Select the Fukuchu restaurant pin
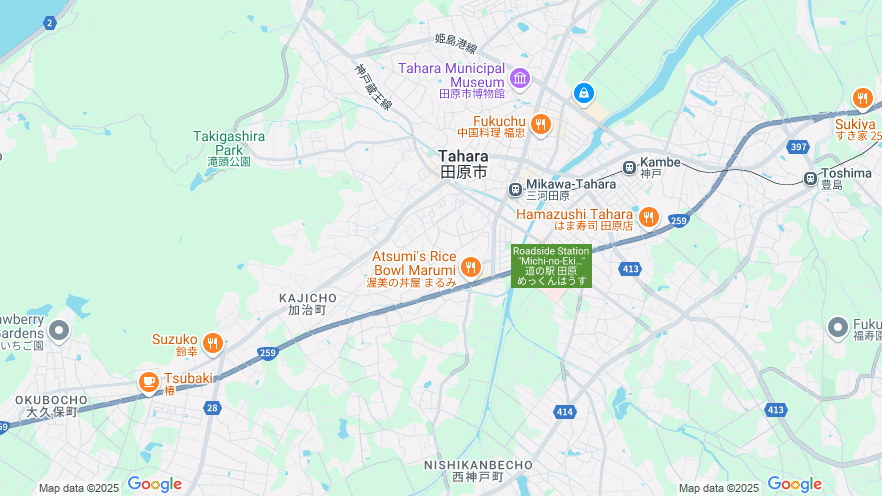The height and width of the screenshot is (496, 882). [541, 124]
